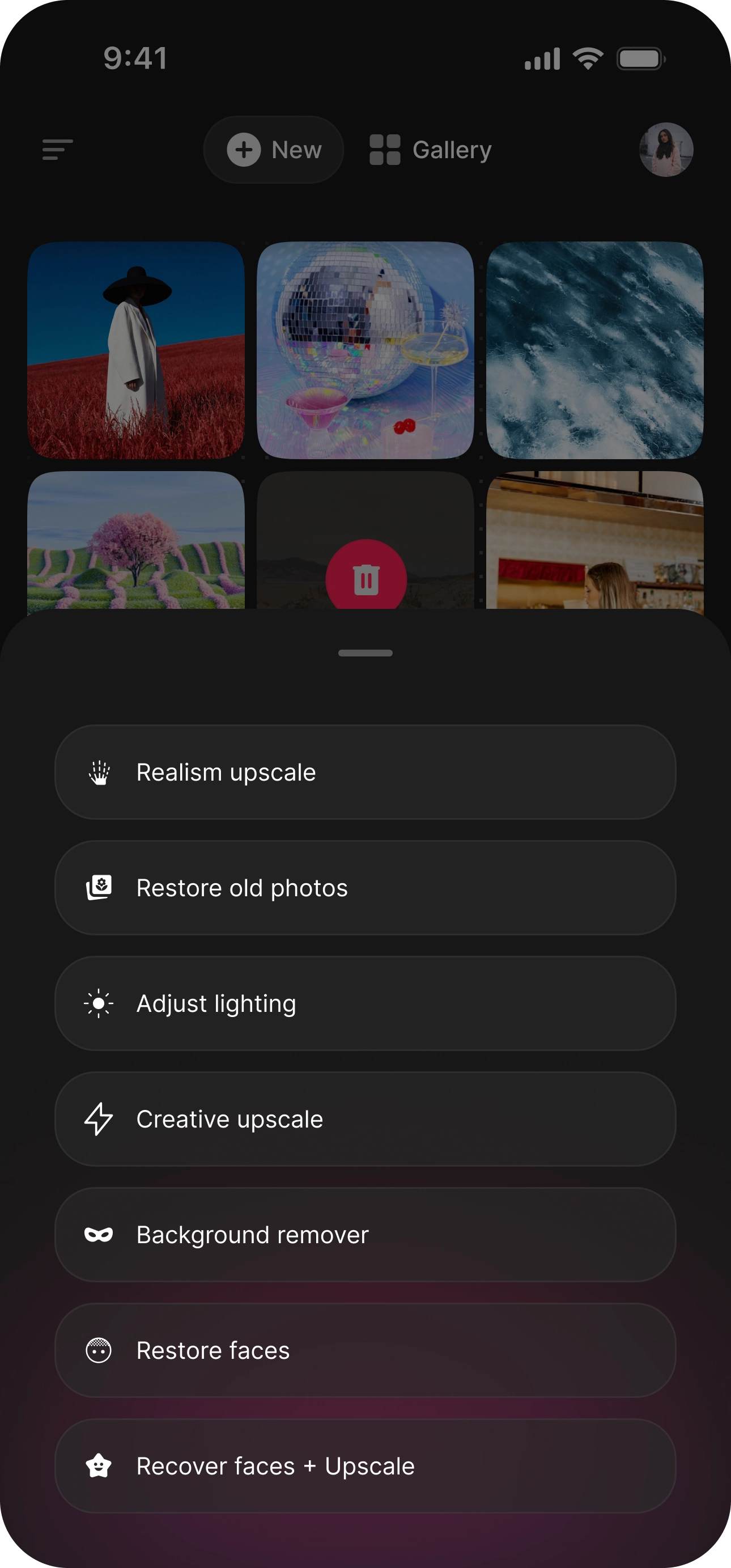Open the disco ball image
731x1568 pixels.
click(365, 350)
